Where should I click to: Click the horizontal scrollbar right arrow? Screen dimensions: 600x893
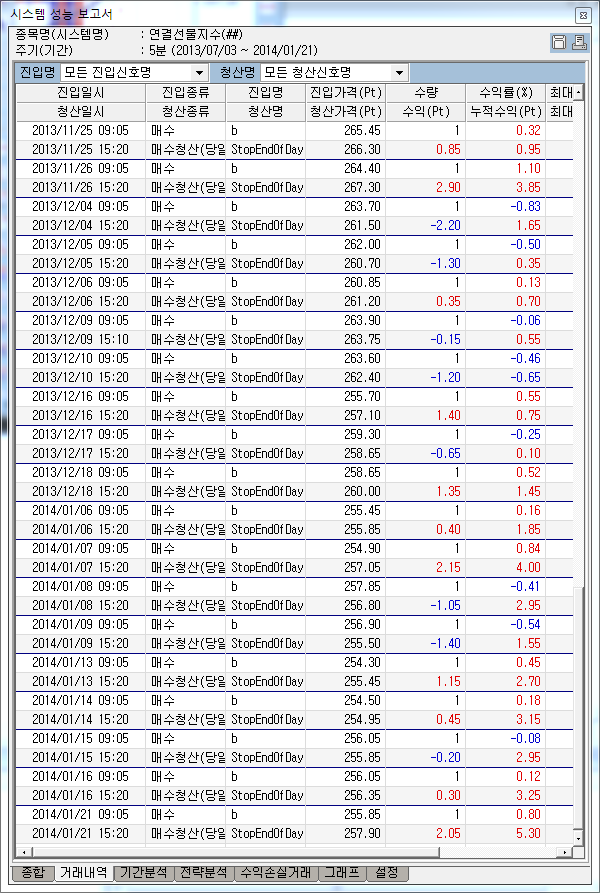(564, 853)
